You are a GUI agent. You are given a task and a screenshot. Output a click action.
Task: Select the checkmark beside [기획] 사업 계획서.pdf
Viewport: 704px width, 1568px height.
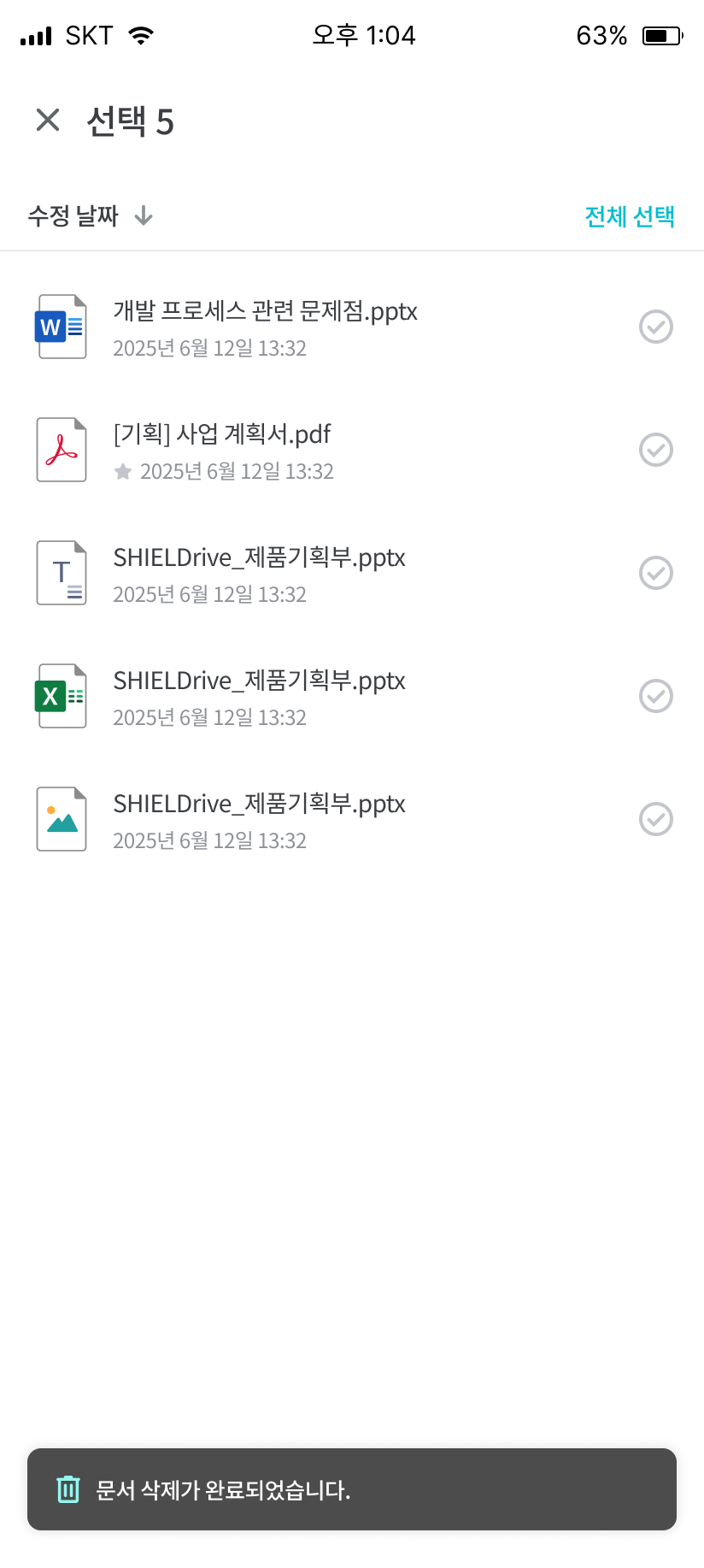pyautogui.click(x=655, y=450)
